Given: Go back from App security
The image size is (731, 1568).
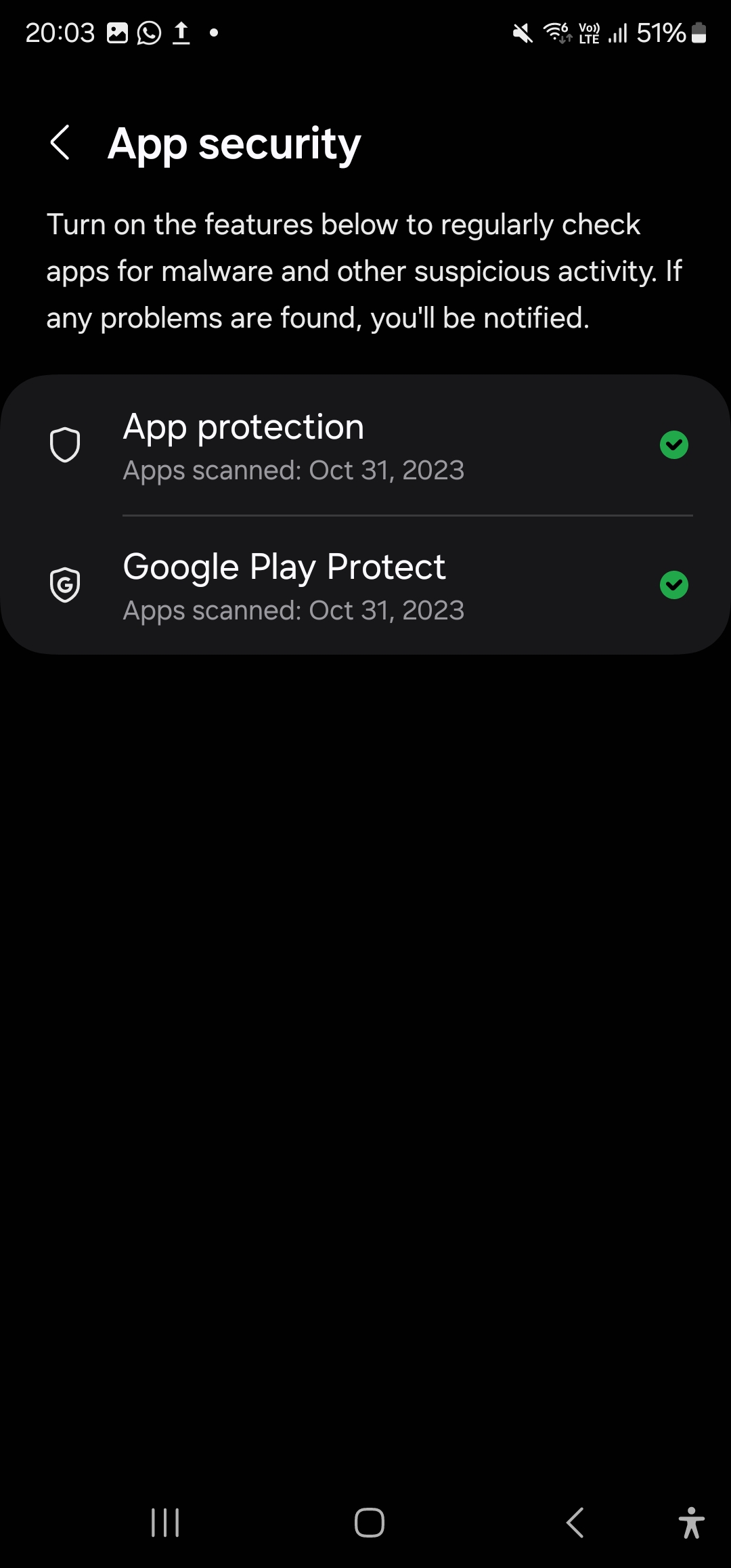Looking at the screenshot, I should click(x=60, y=143).
